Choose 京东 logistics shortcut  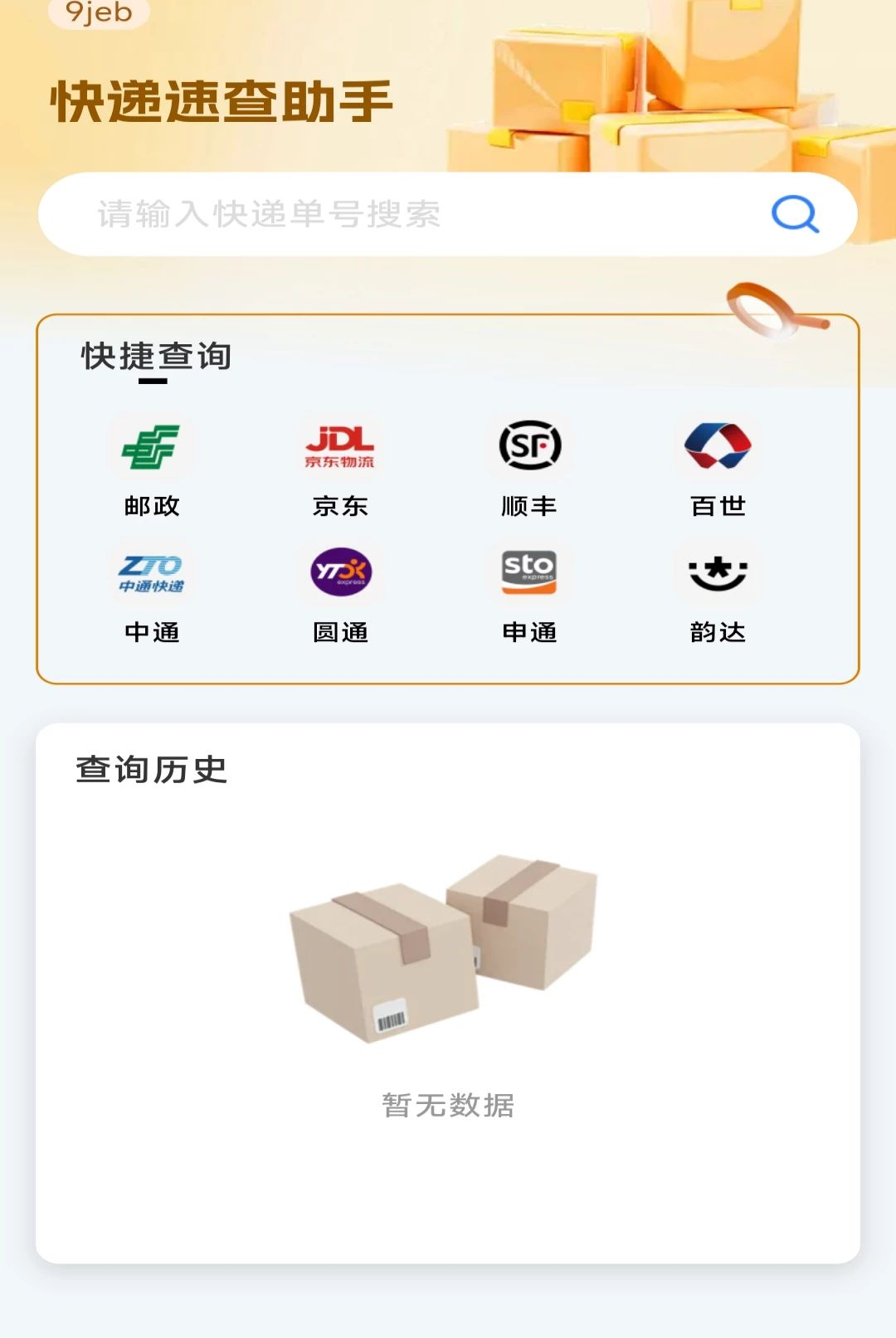point(340,467)
